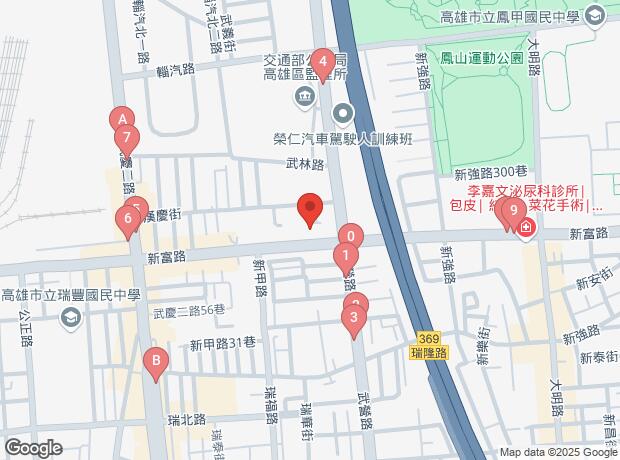The width and height of the screenshot is (620, 460).
Task: Open 高雄市立瑞豐國民中學 school icon
Action: click(70, 318)
